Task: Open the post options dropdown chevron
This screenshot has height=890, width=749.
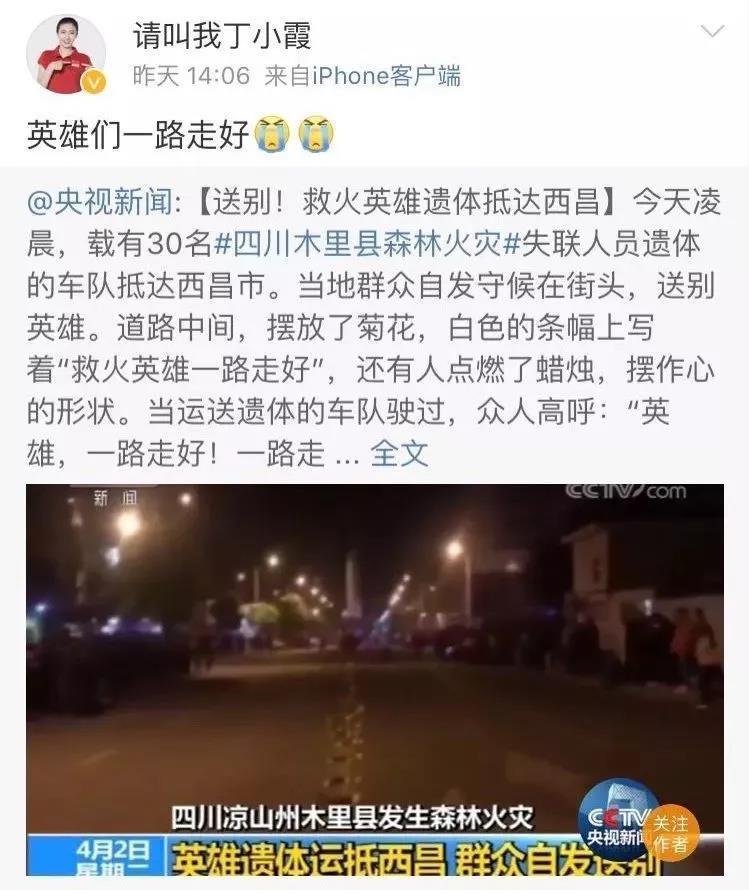Action: point(711,32)
